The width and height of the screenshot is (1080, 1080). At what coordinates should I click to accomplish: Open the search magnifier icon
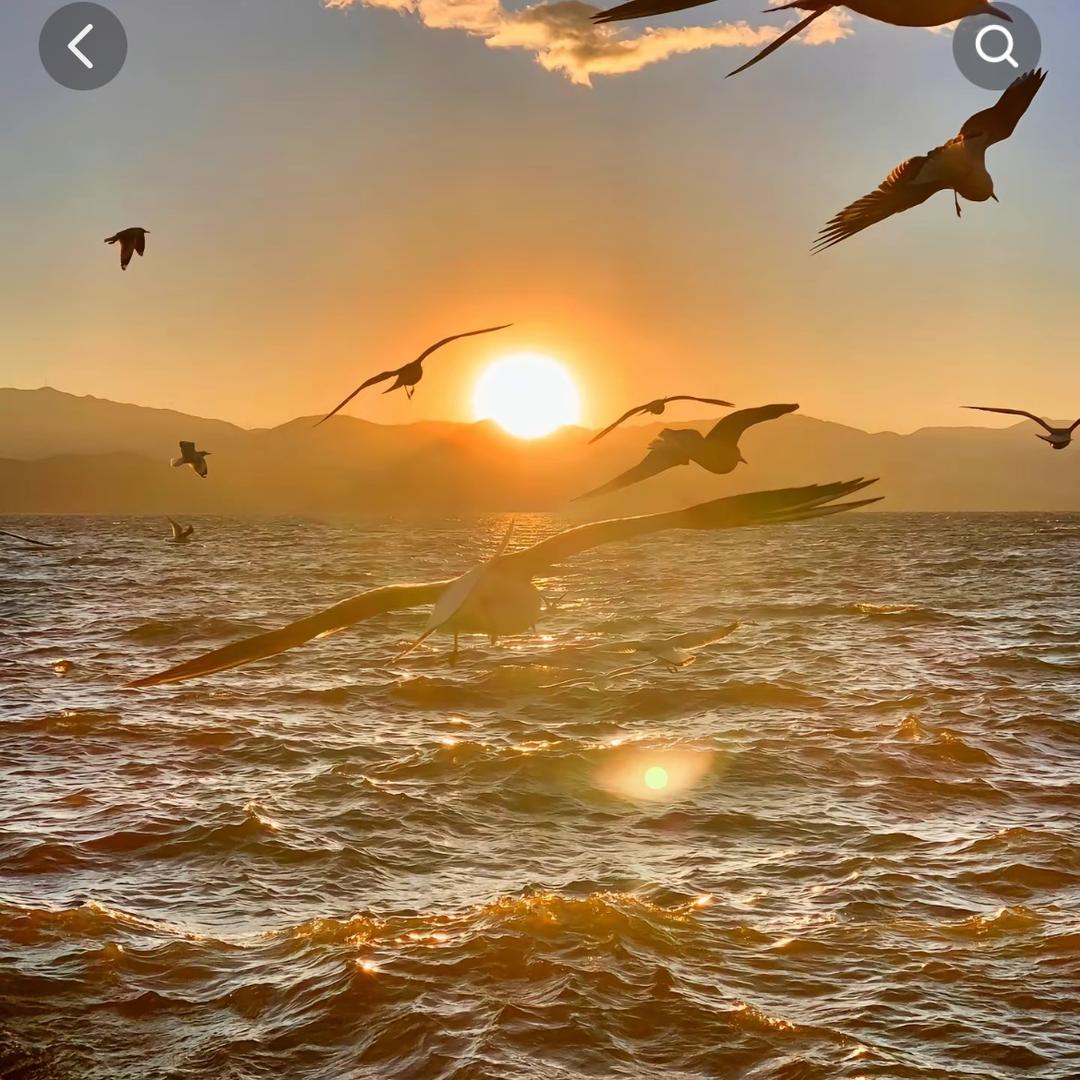click(x=996, y=46)
